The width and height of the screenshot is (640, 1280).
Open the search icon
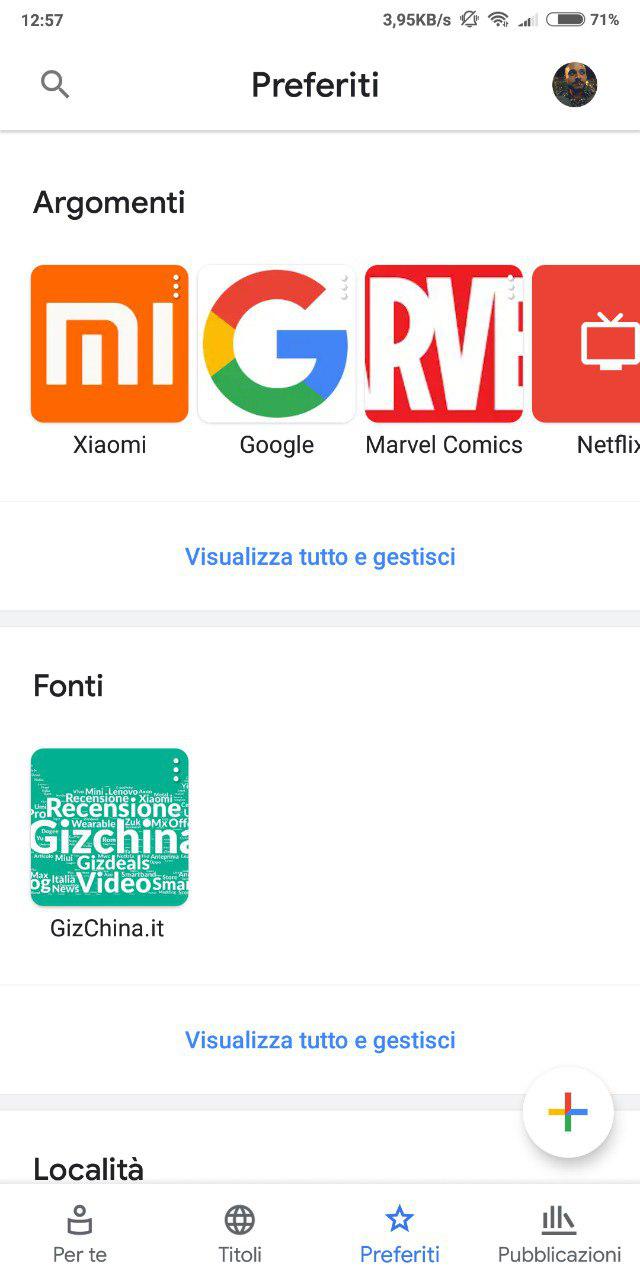click(55, 84)
